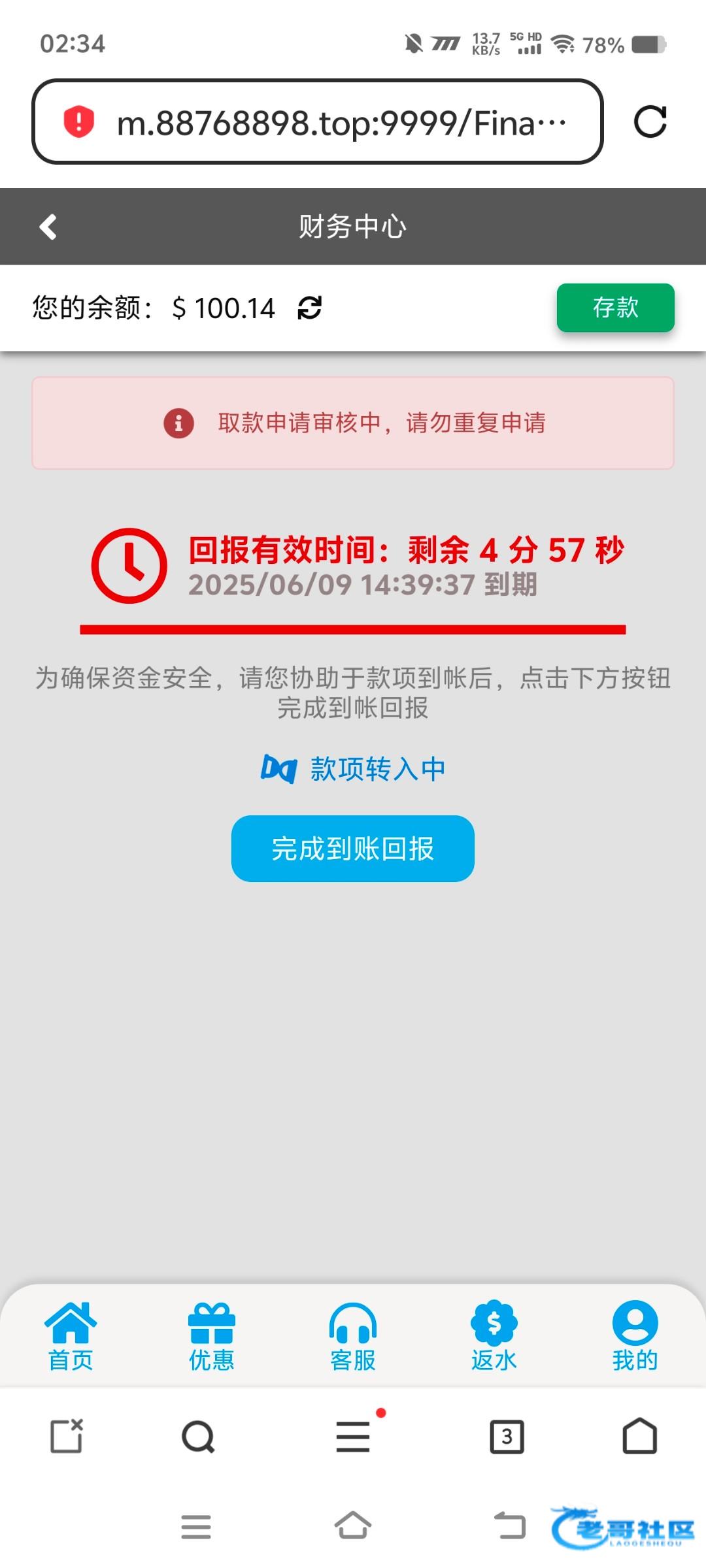Open the browser menu
The height and width of the screenshot is (1568, 706).
point(353,1437)
